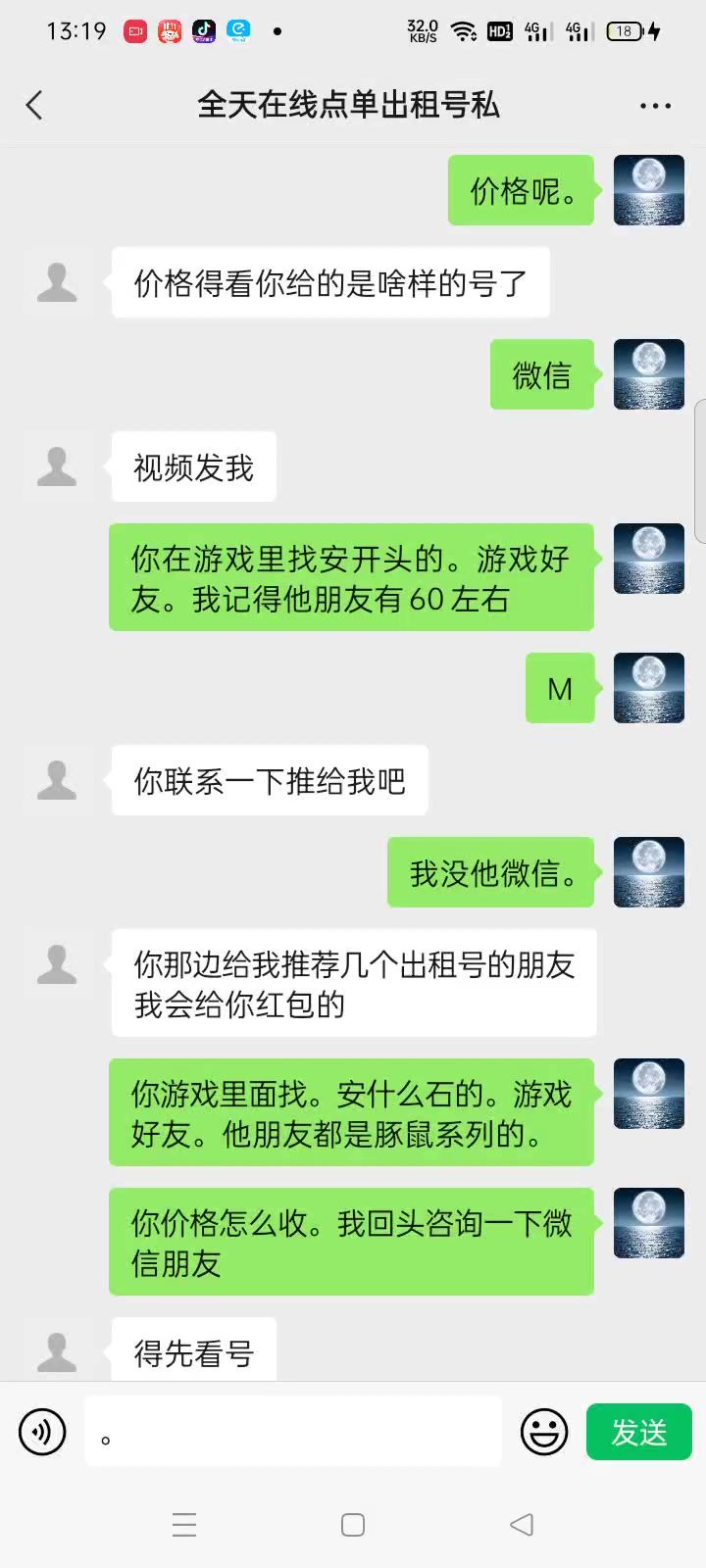The width and height of the screenshot is (706, 1568).
Task: Switch to voice message input
Action: coord(42,1432)
